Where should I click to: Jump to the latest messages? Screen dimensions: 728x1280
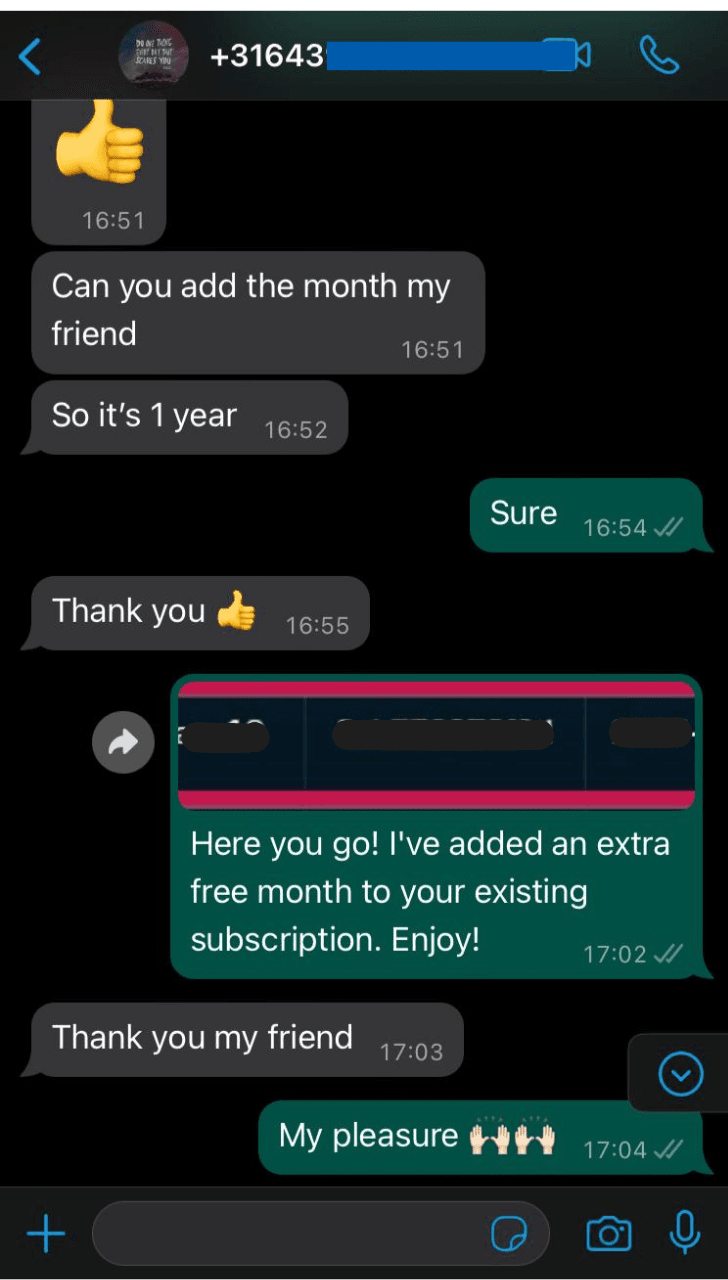pos(681,1075)
